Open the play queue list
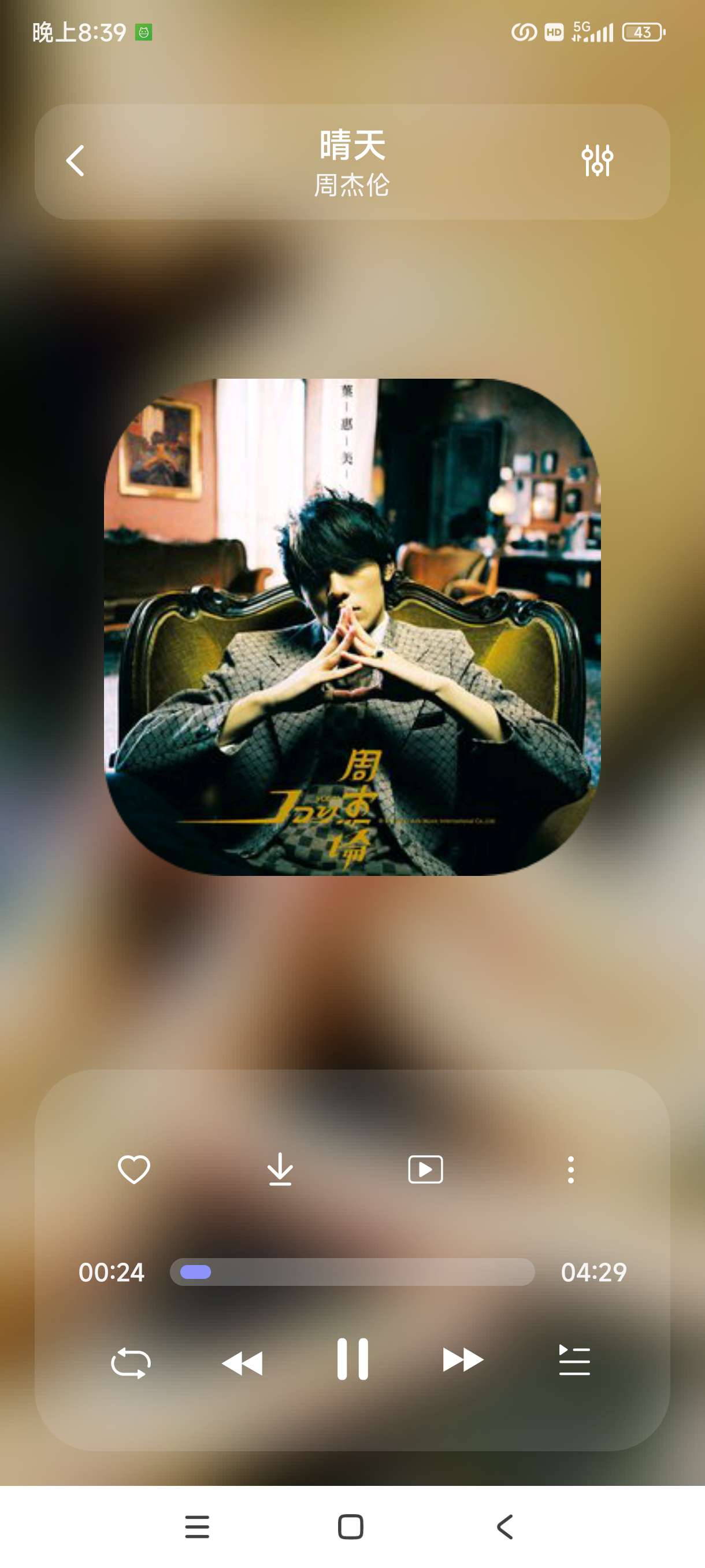Viewport: 705px width, 1568px height. point(574,1361)
